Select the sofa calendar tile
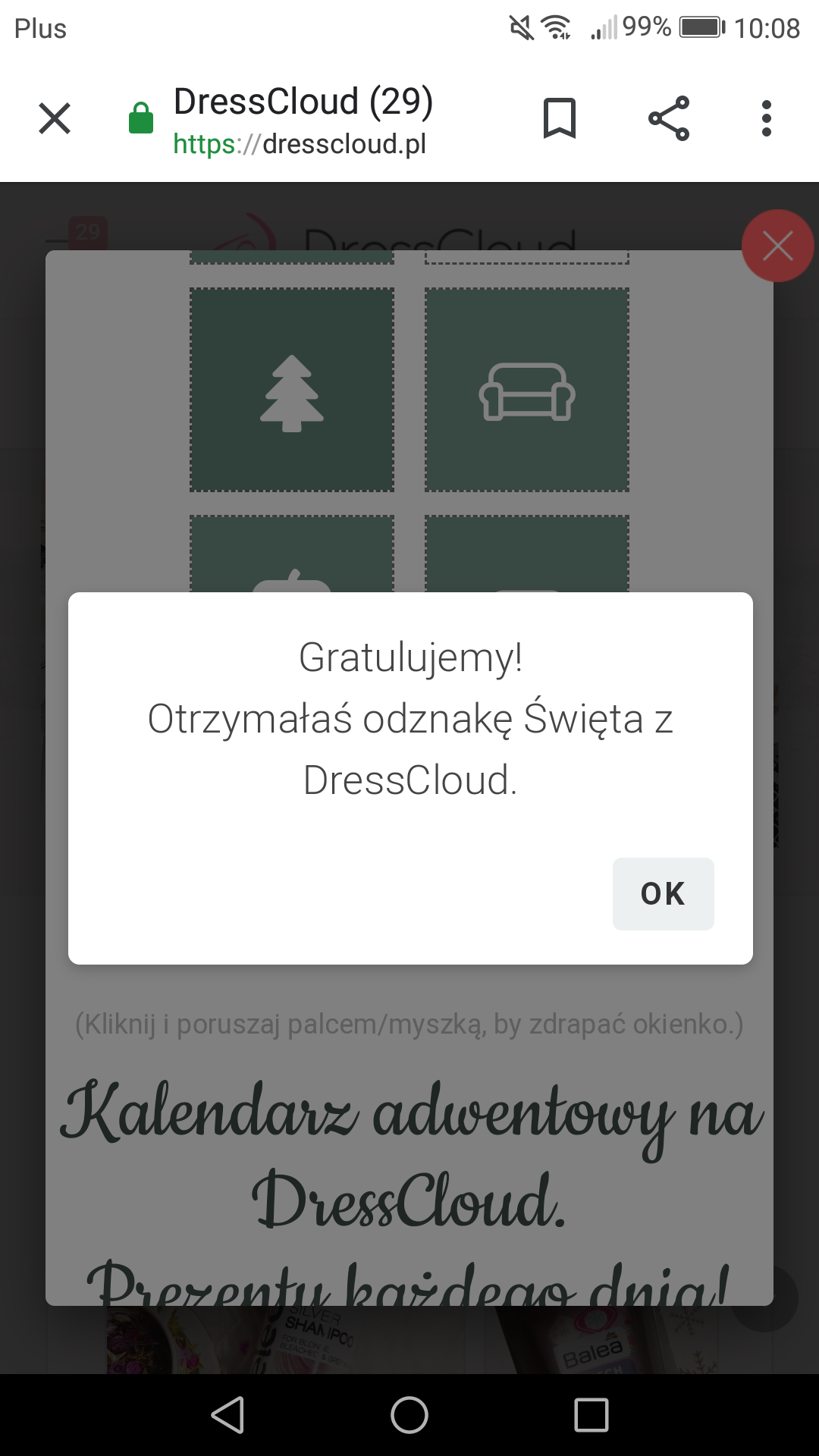This screenshot has height=1456, width=819. point(527,390)
